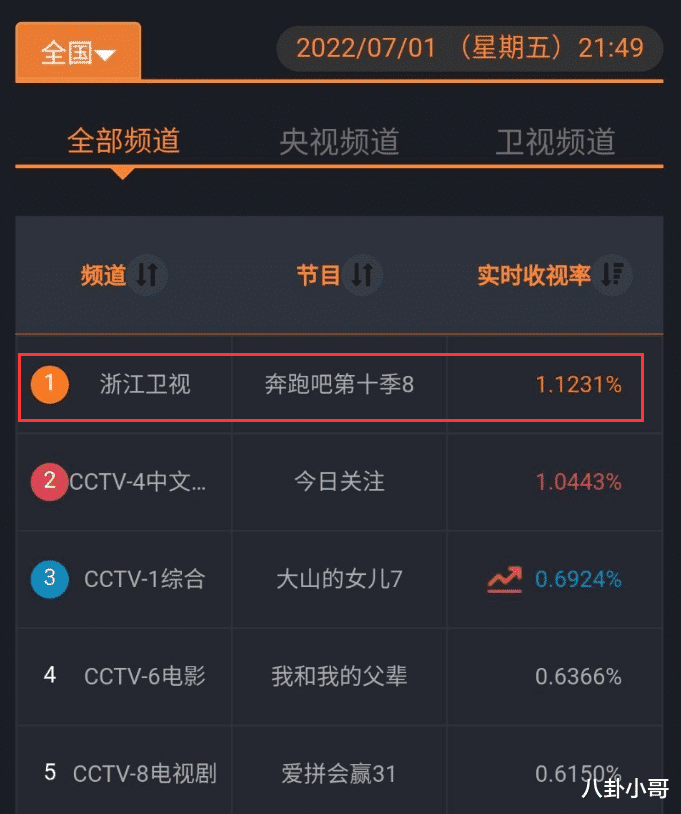Sort the list by 频道
Viewport: 681px width, 814px height.
(147, 274)
